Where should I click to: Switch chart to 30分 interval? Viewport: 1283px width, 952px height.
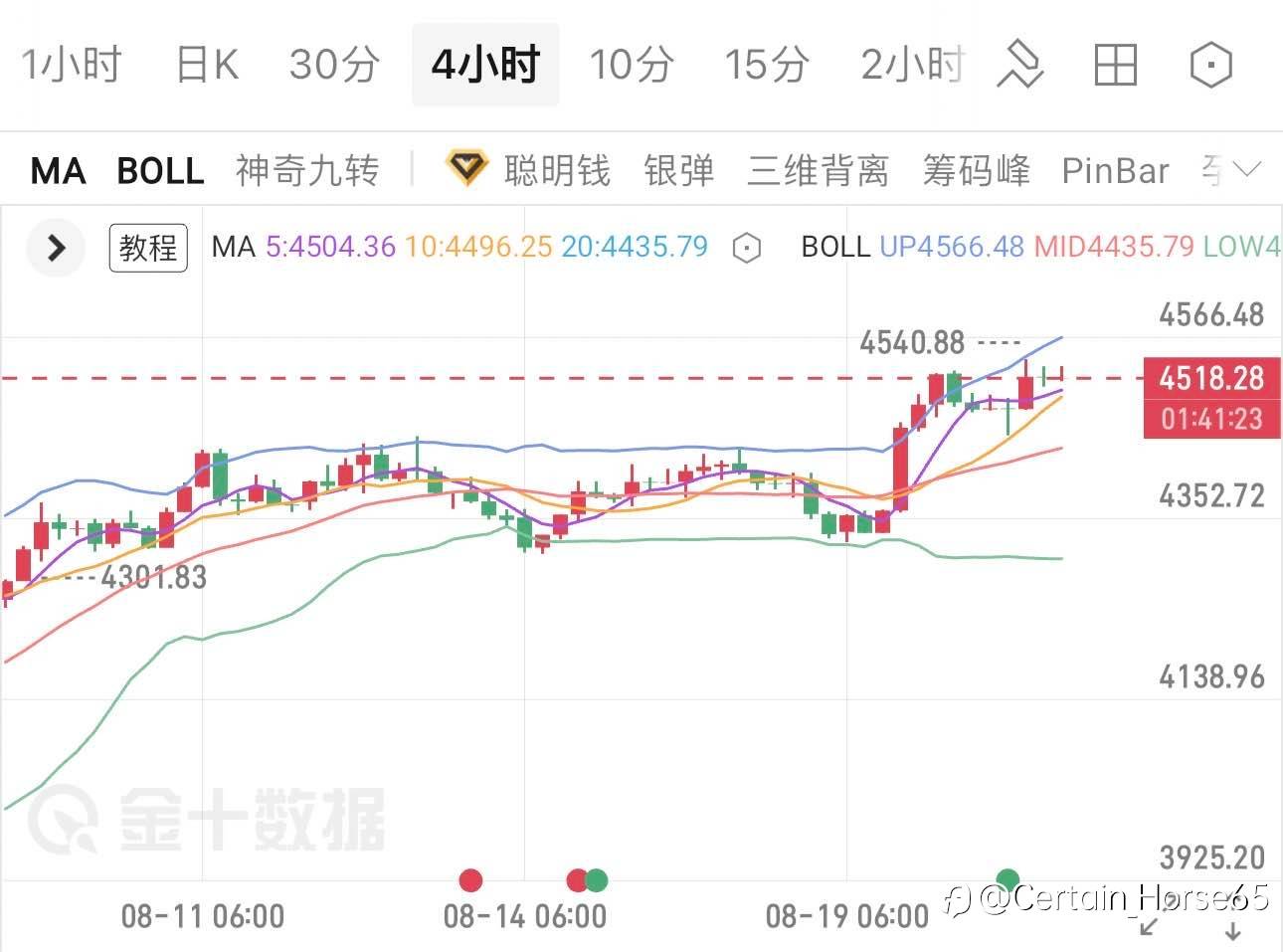(x=334, y=66)
